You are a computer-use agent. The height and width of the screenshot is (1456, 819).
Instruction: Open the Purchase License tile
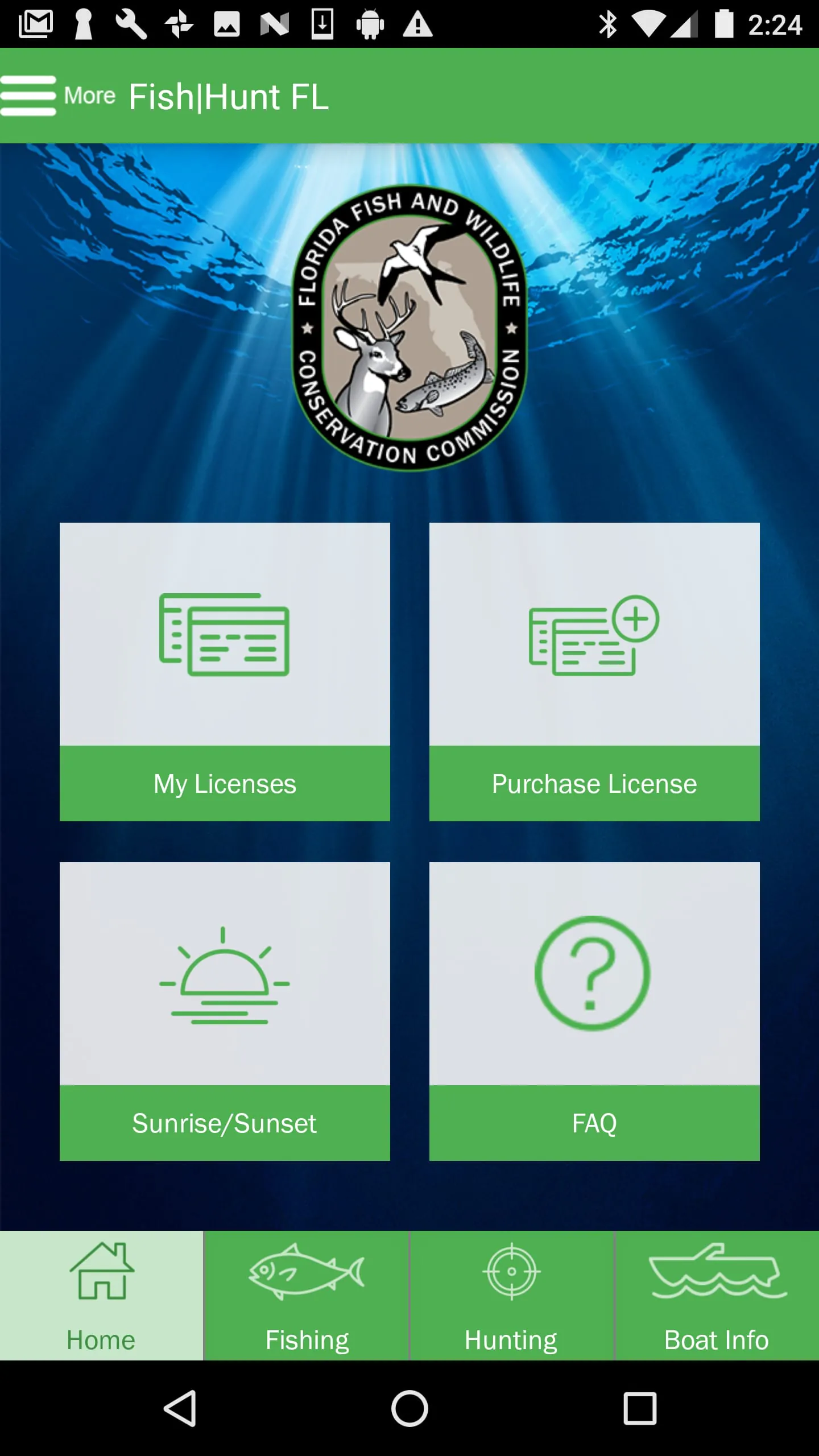point(594,671)
